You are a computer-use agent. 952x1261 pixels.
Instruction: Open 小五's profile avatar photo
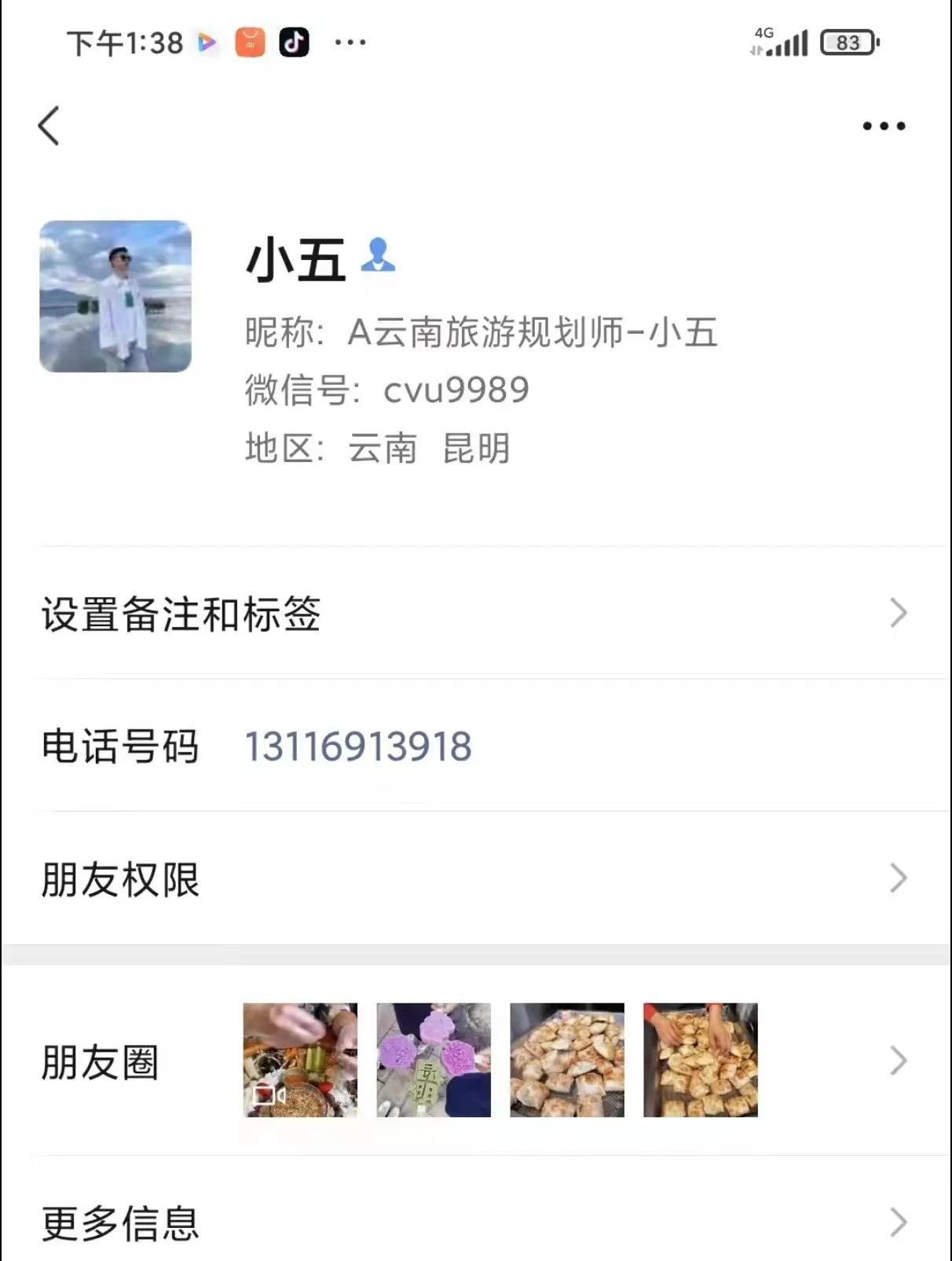tap(115, 296)
